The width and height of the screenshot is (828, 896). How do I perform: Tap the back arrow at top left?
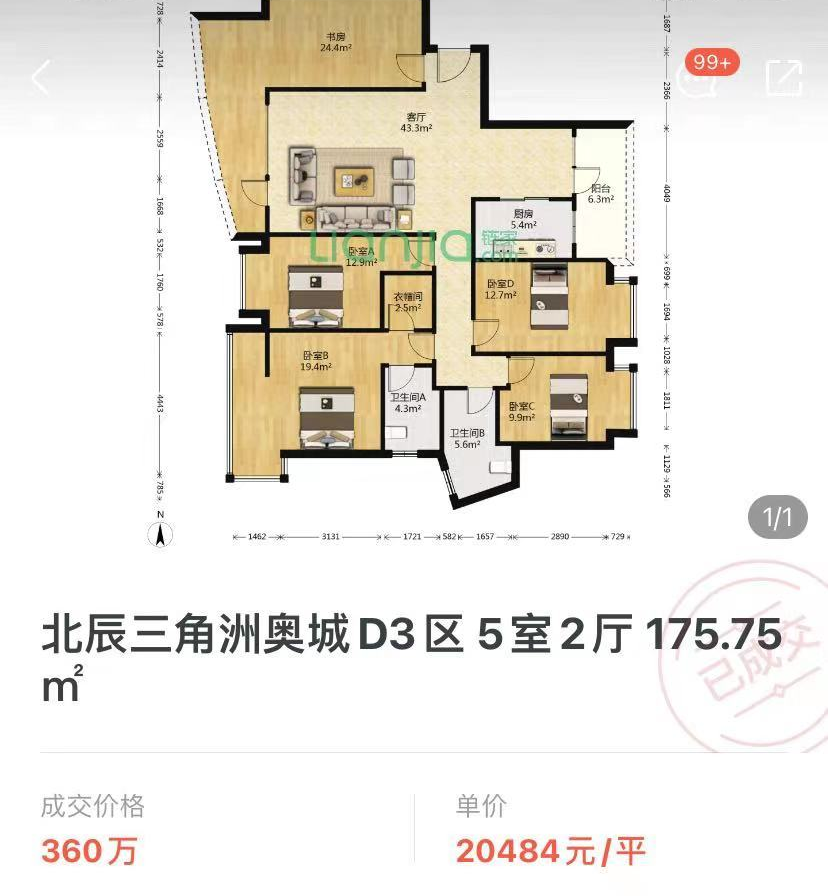click(42, 78)
